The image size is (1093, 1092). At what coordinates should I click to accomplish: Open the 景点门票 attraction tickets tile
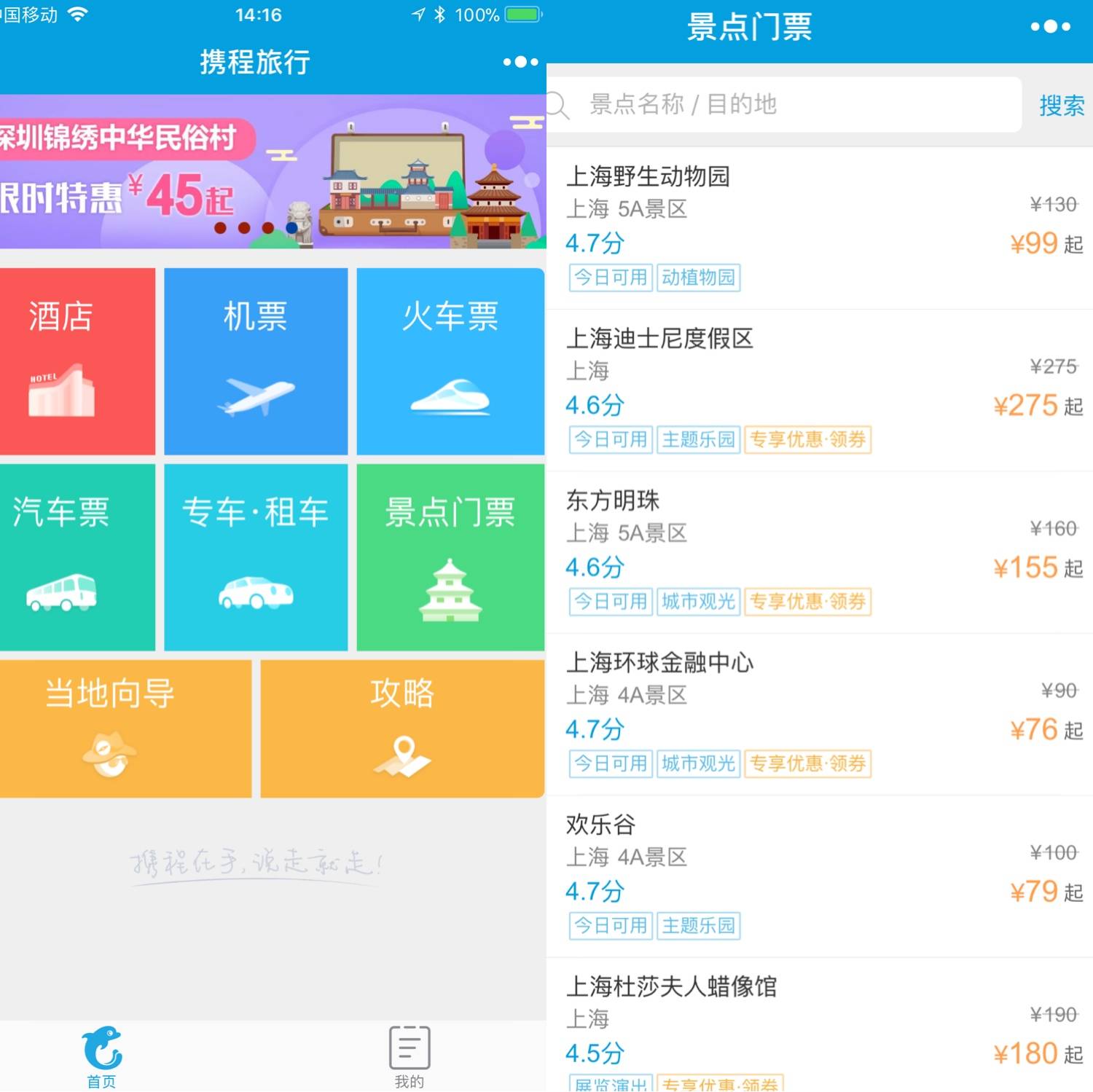tap(450, 557)
